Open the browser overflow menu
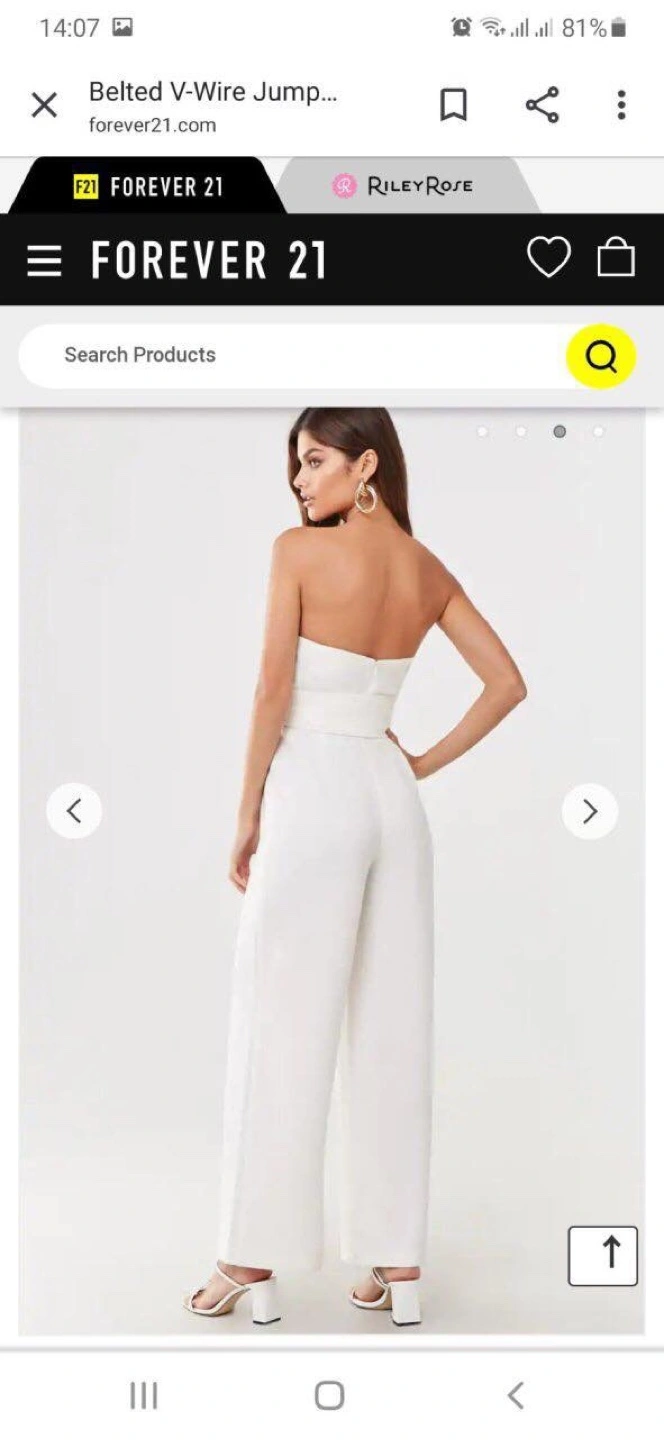664x1440 pixels. pos(621,105)
